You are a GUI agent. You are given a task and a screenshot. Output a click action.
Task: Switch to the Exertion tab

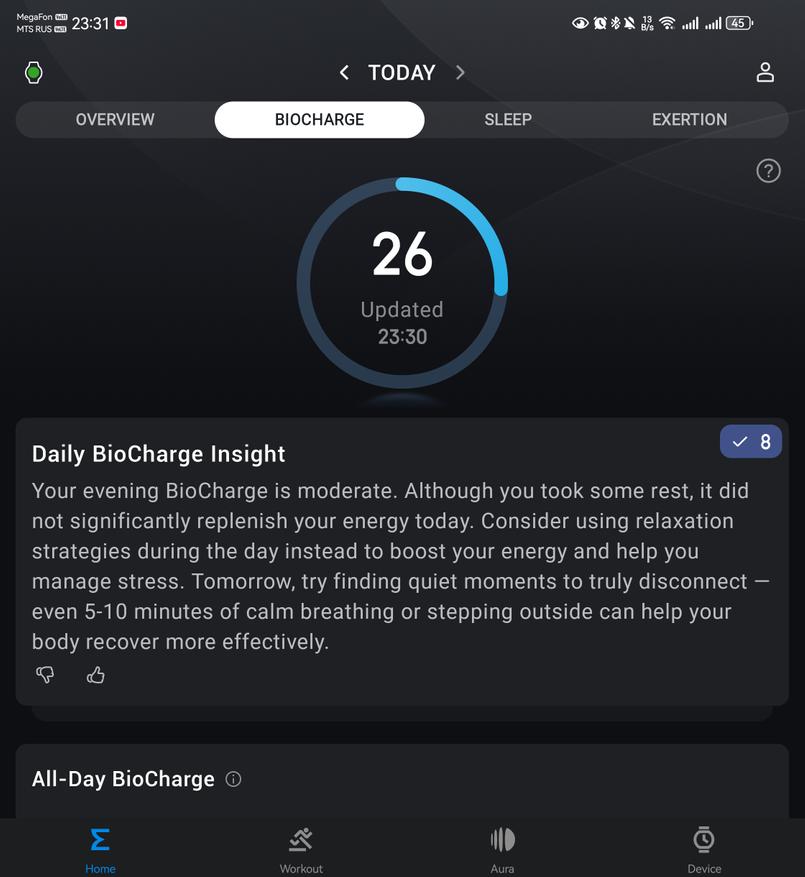click(689, 119)
